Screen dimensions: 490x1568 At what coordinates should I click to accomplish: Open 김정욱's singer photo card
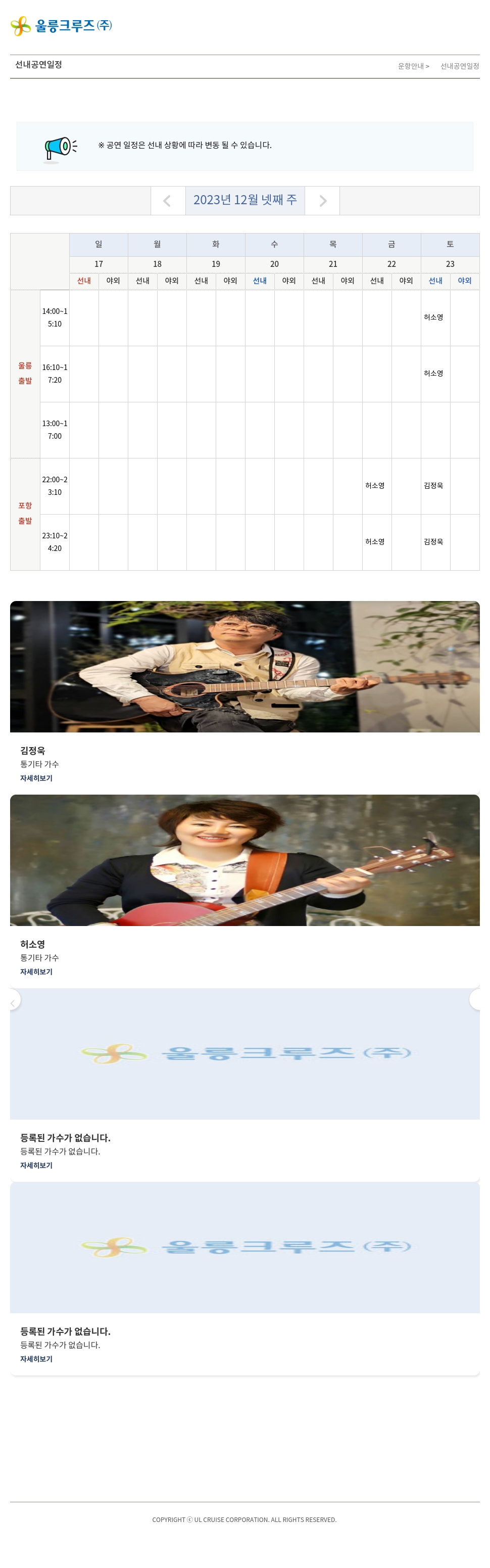point(244,667)
